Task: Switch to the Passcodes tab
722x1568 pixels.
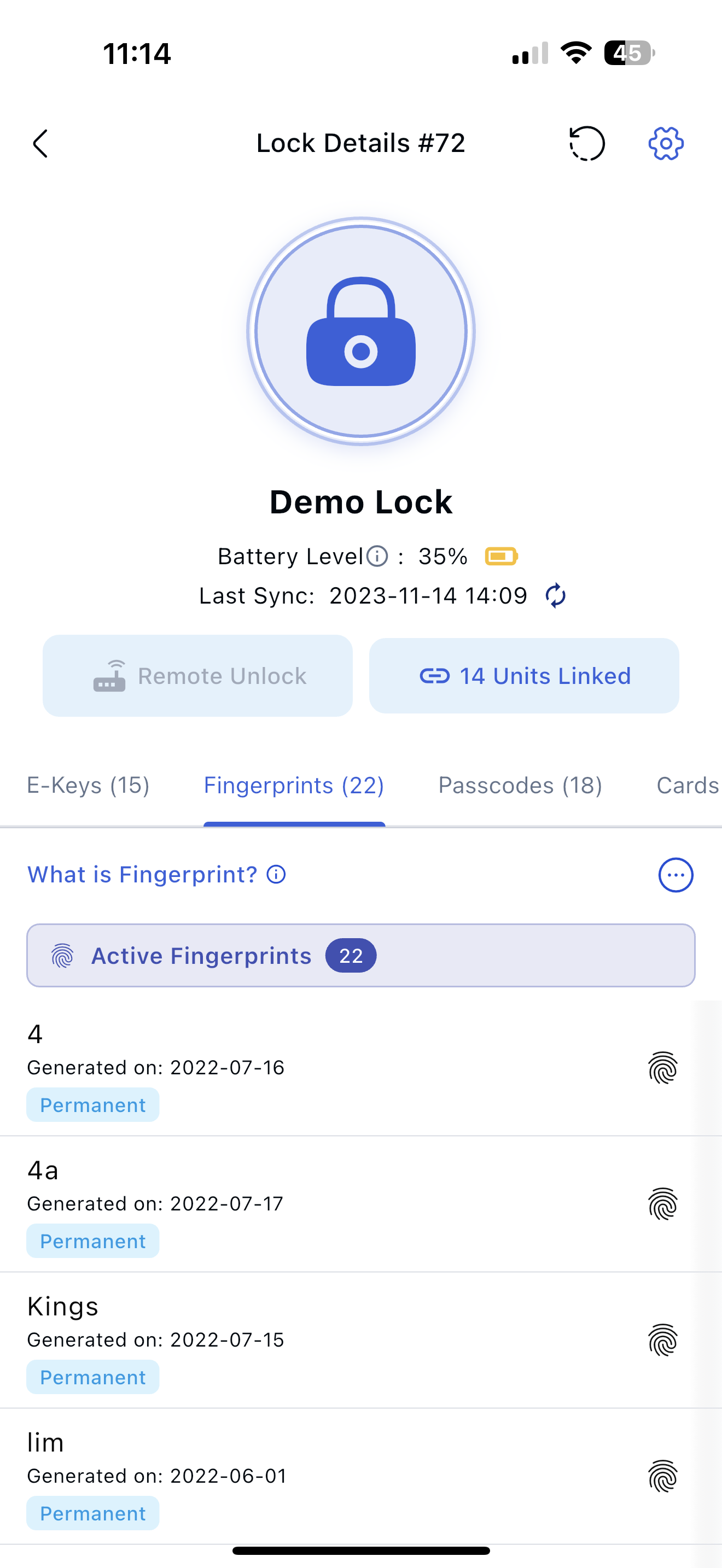Action: tap(521, 785)
